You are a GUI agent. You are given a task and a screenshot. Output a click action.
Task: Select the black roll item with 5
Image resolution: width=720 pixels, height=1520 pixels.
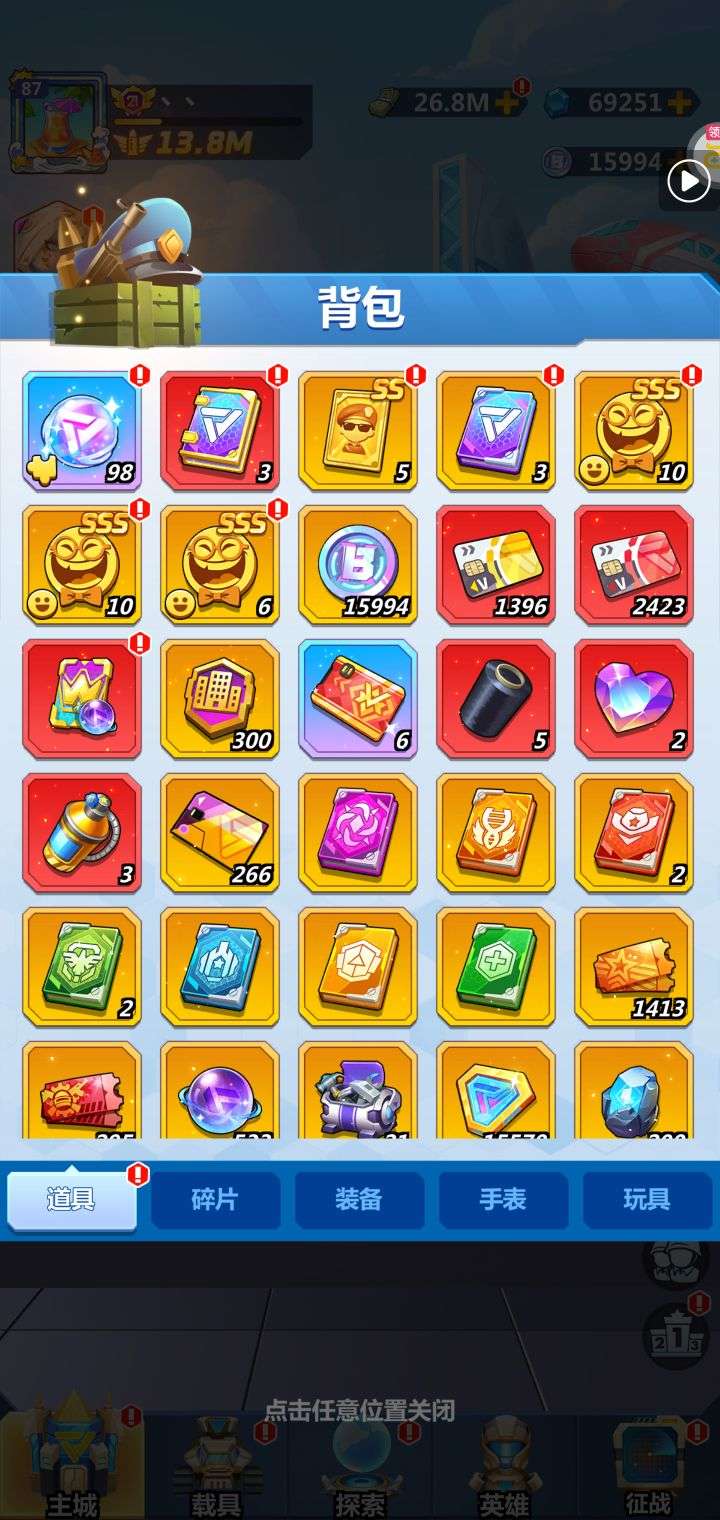coord(496,699)
